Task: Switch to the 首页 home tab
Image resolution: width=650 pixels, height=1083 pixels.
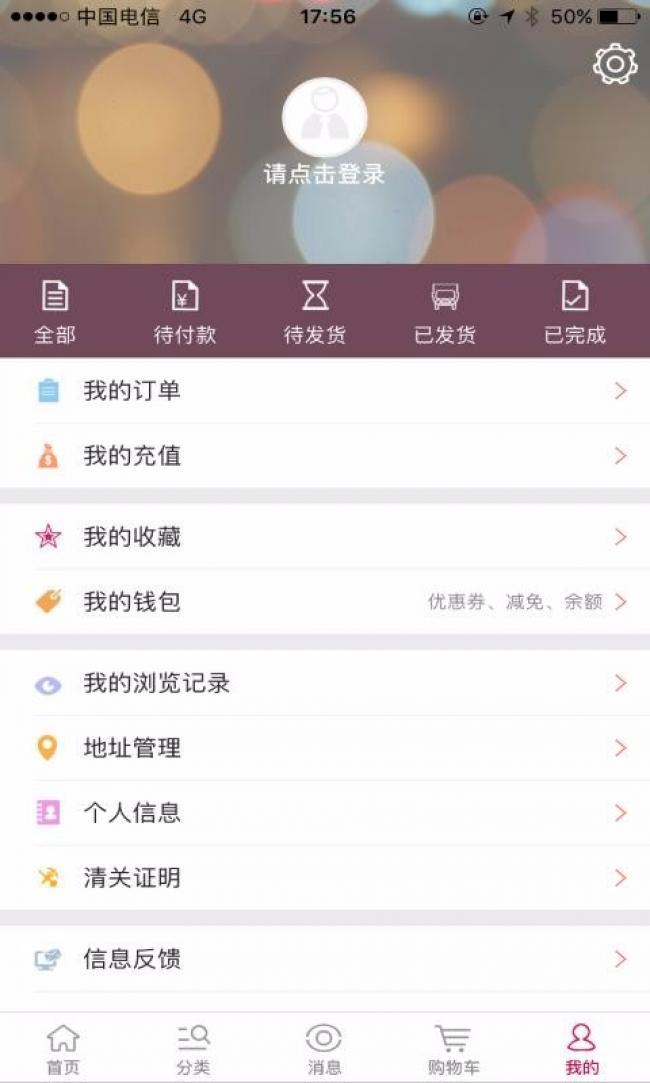Action: (63, 1048)
